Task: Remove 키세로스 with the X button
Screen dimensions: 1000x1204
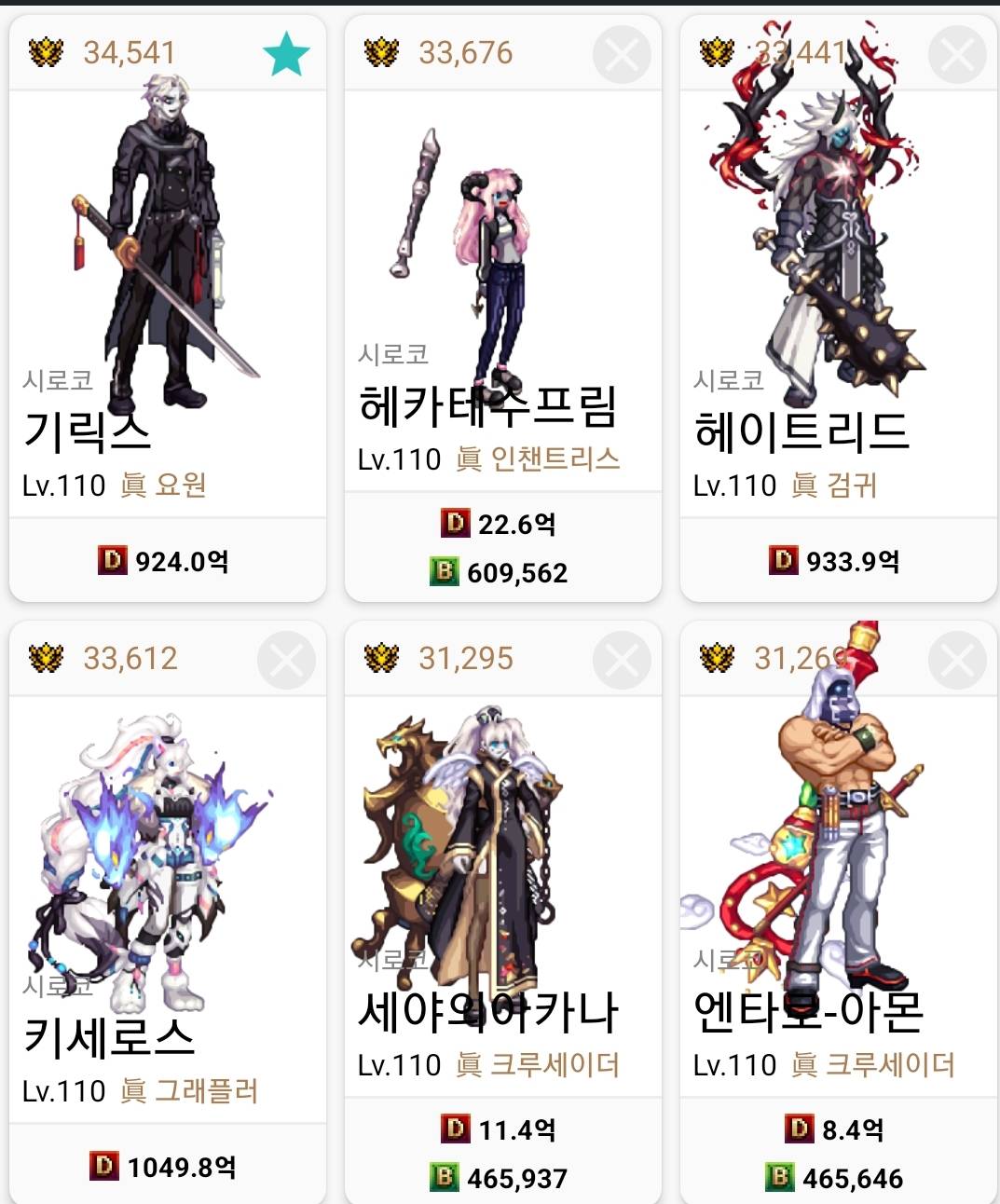Action: 286,660
